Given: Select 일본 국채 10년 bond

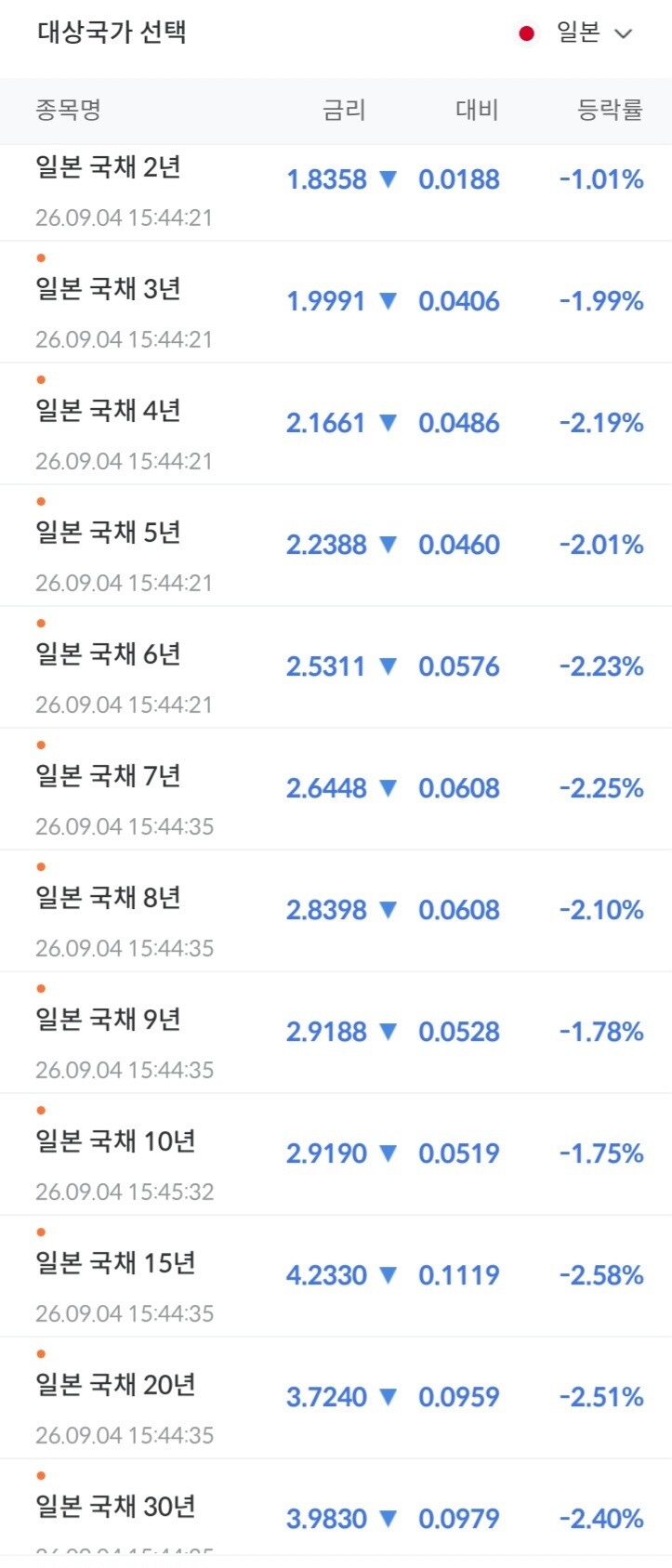Looking at the screenshot, I should coord(336,1154).
